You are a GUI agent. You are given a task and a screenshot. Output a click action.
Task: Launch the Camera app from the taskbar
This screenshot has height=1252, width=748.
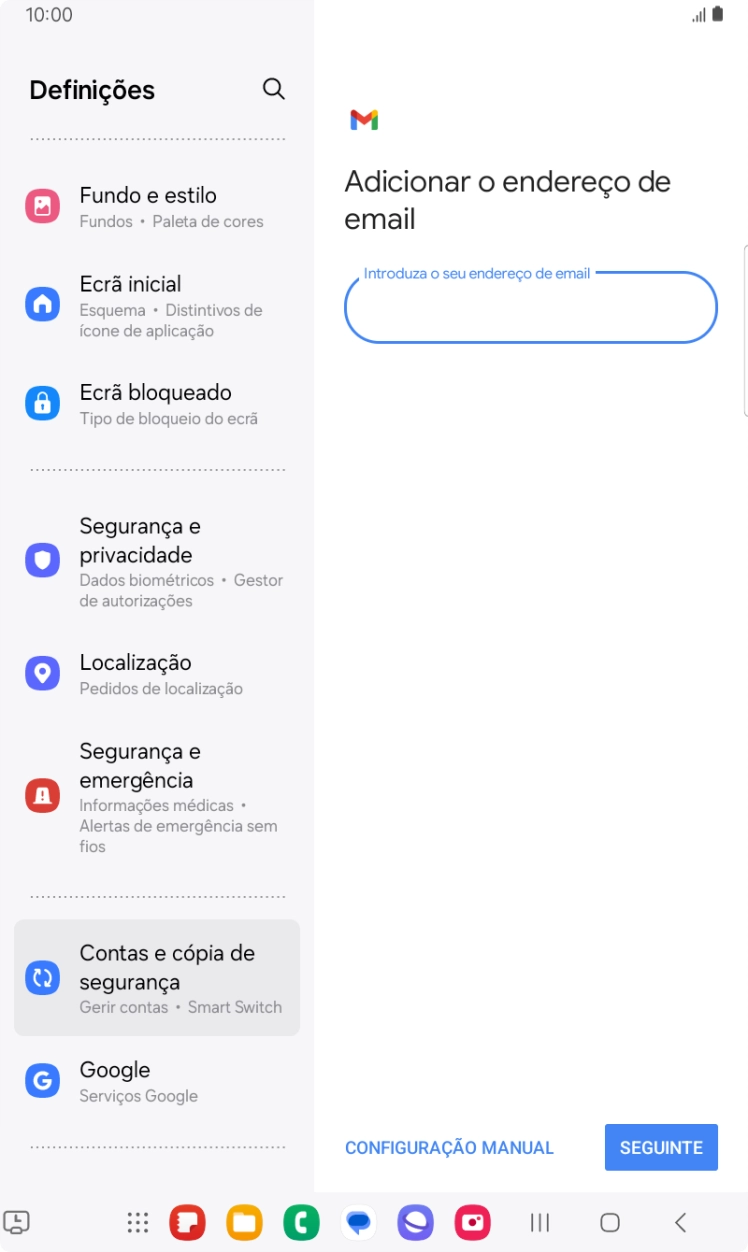(472, 1222)
